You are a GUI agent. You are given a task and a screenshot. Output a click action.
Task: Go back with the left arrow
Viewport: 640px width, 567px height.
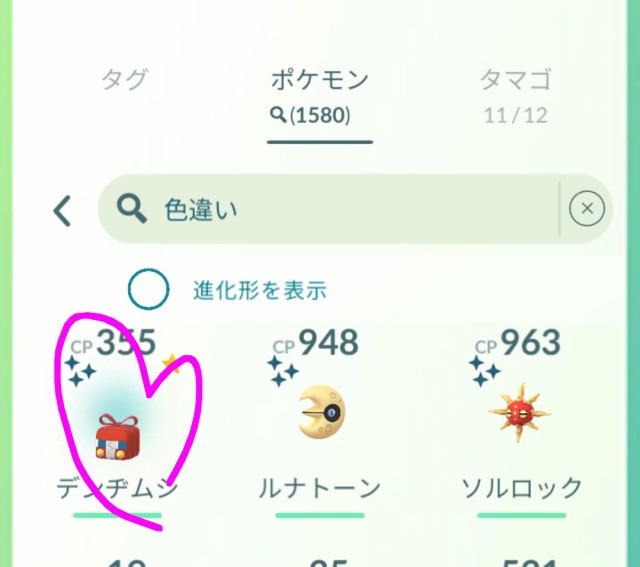(62, 211)
